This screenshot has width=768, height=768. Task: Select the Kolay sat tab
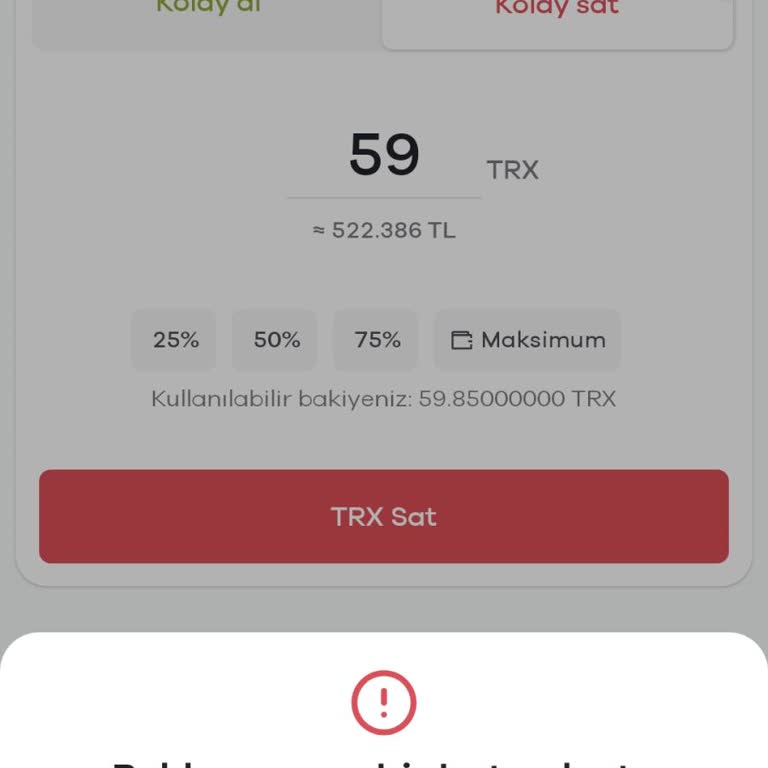[x=557, y=16]
